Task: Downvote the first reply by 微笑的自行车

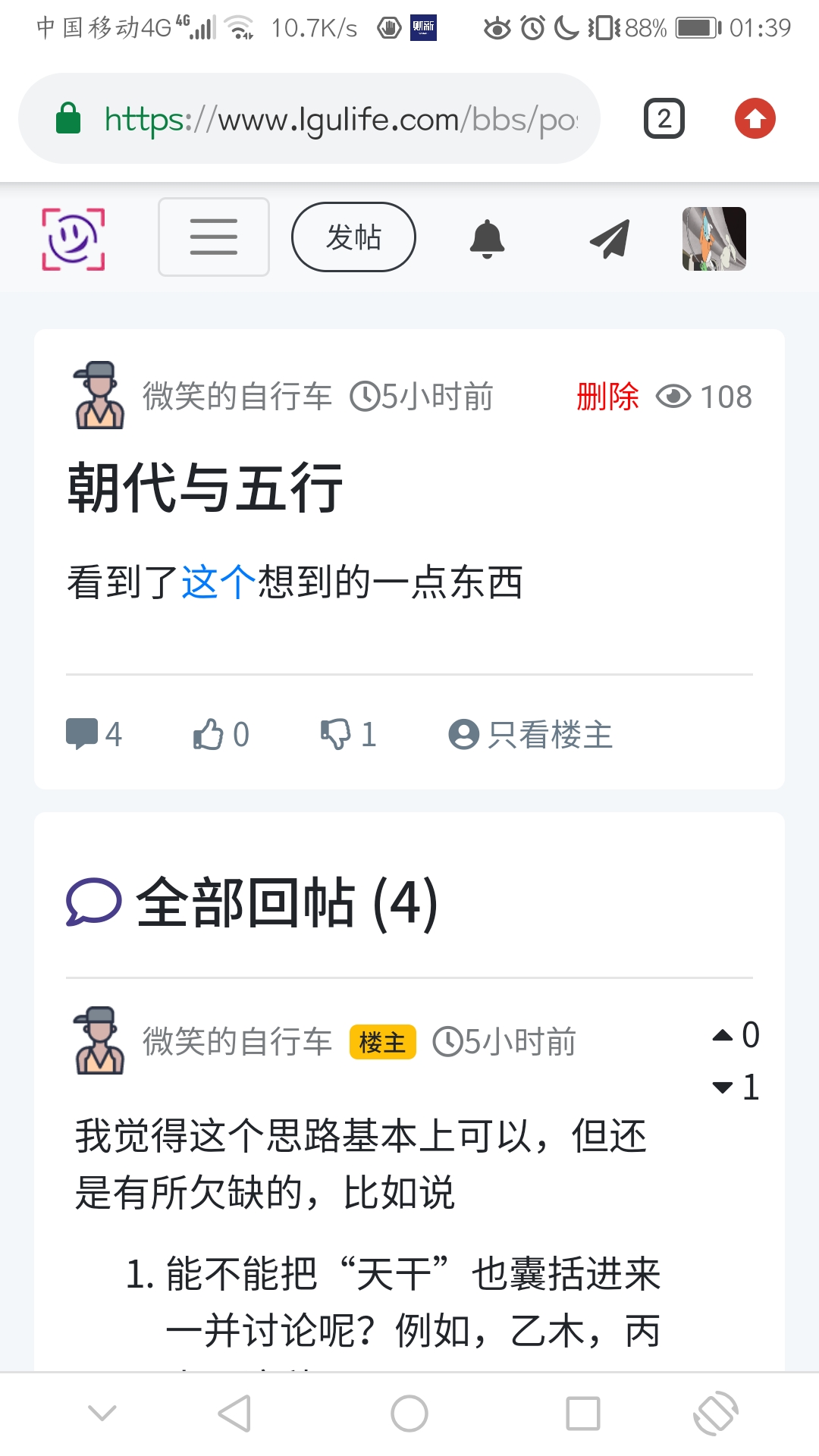Action: [x=724, y=1087]
